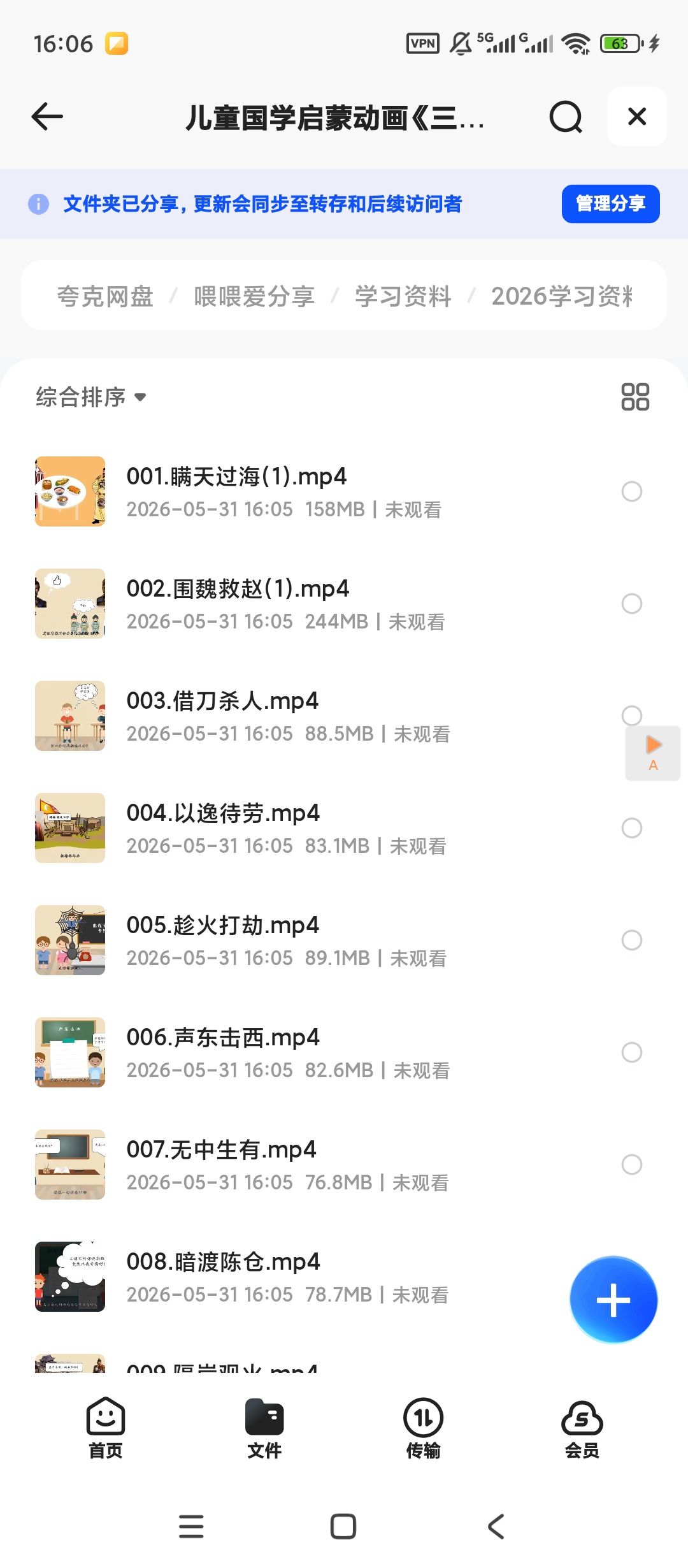
Task: Go back using the top-left arrow
Action: click(47, 117)
